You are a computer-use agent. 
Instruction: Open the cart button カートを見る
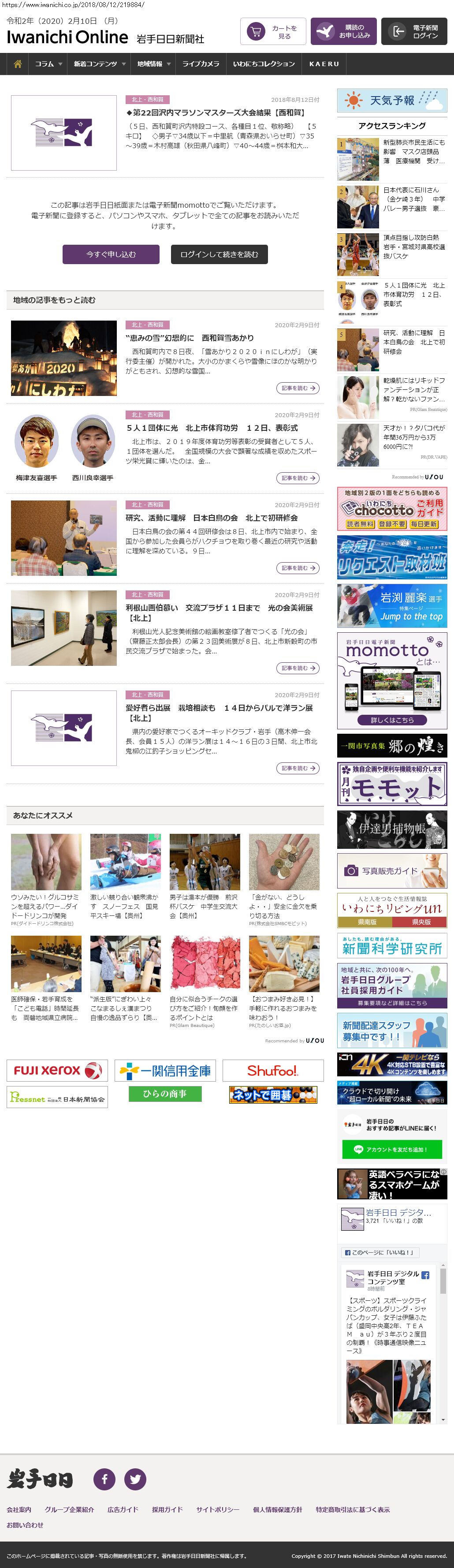[x=273, y=32]
